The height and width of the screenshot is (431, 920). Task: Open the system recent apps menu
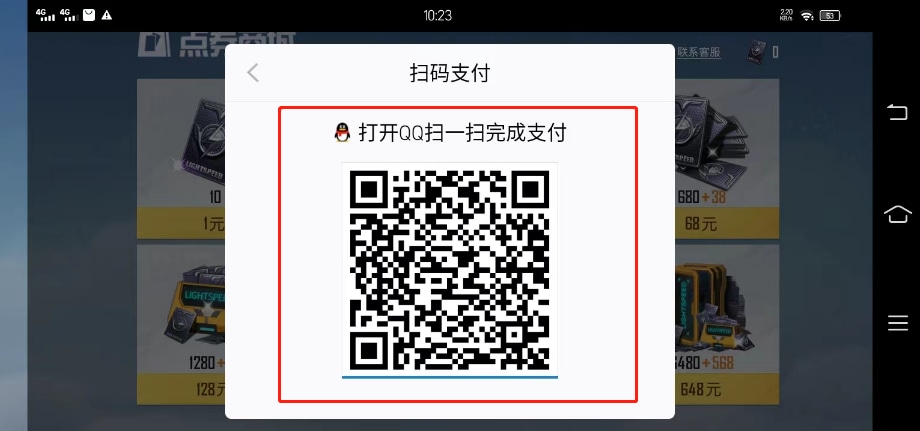[x=897, y=322]
